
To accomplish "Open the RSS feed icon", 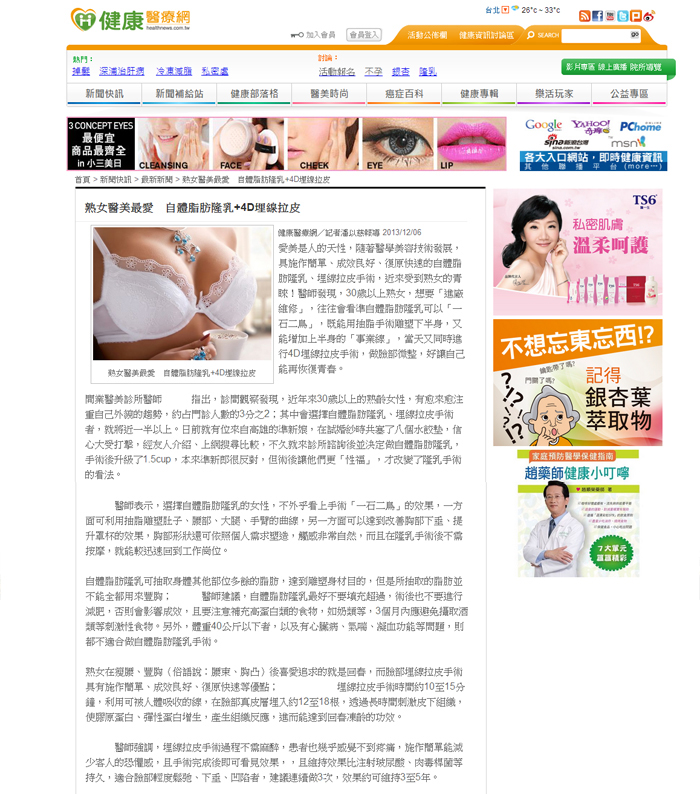I will [585, 16].
